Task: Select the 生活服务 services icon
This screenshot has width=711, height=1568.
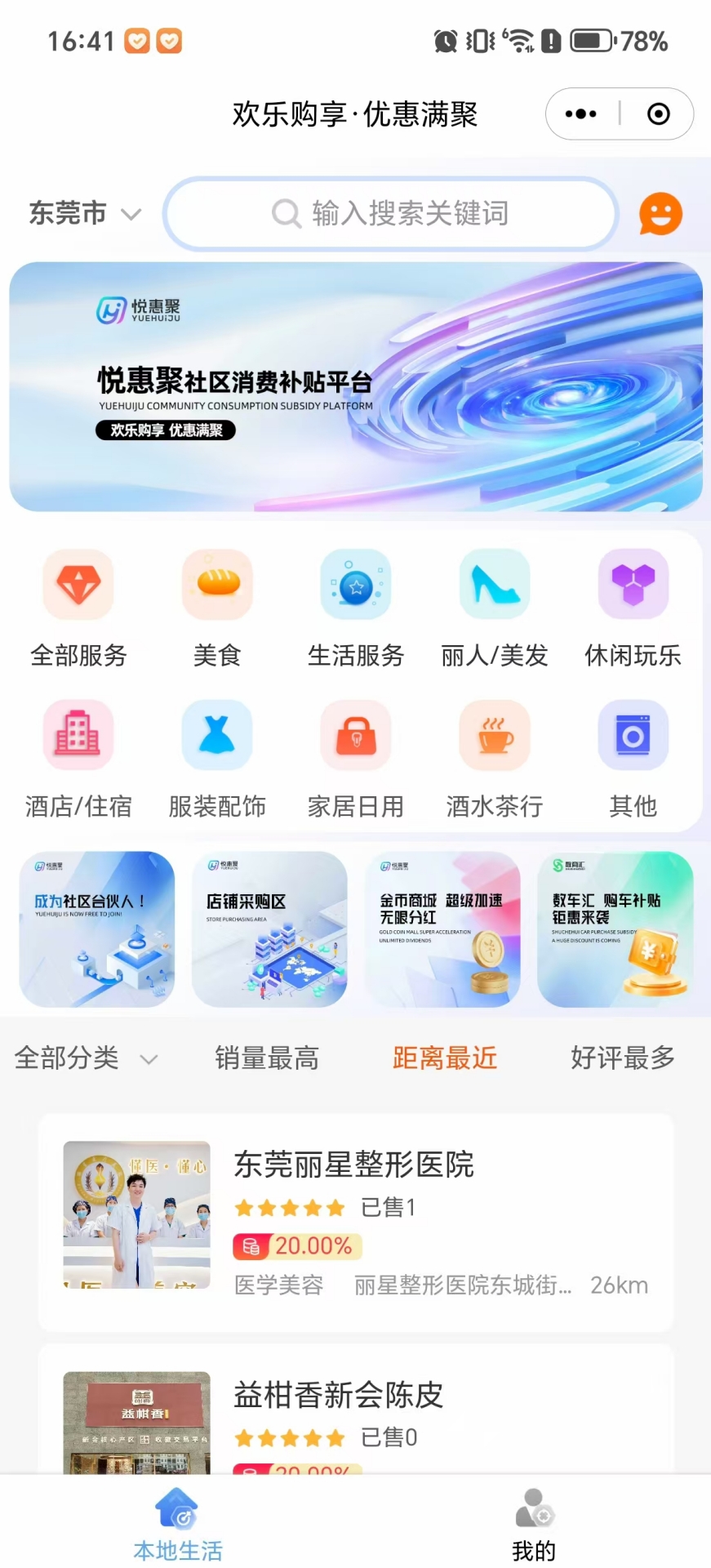Action: click(355, 585)
